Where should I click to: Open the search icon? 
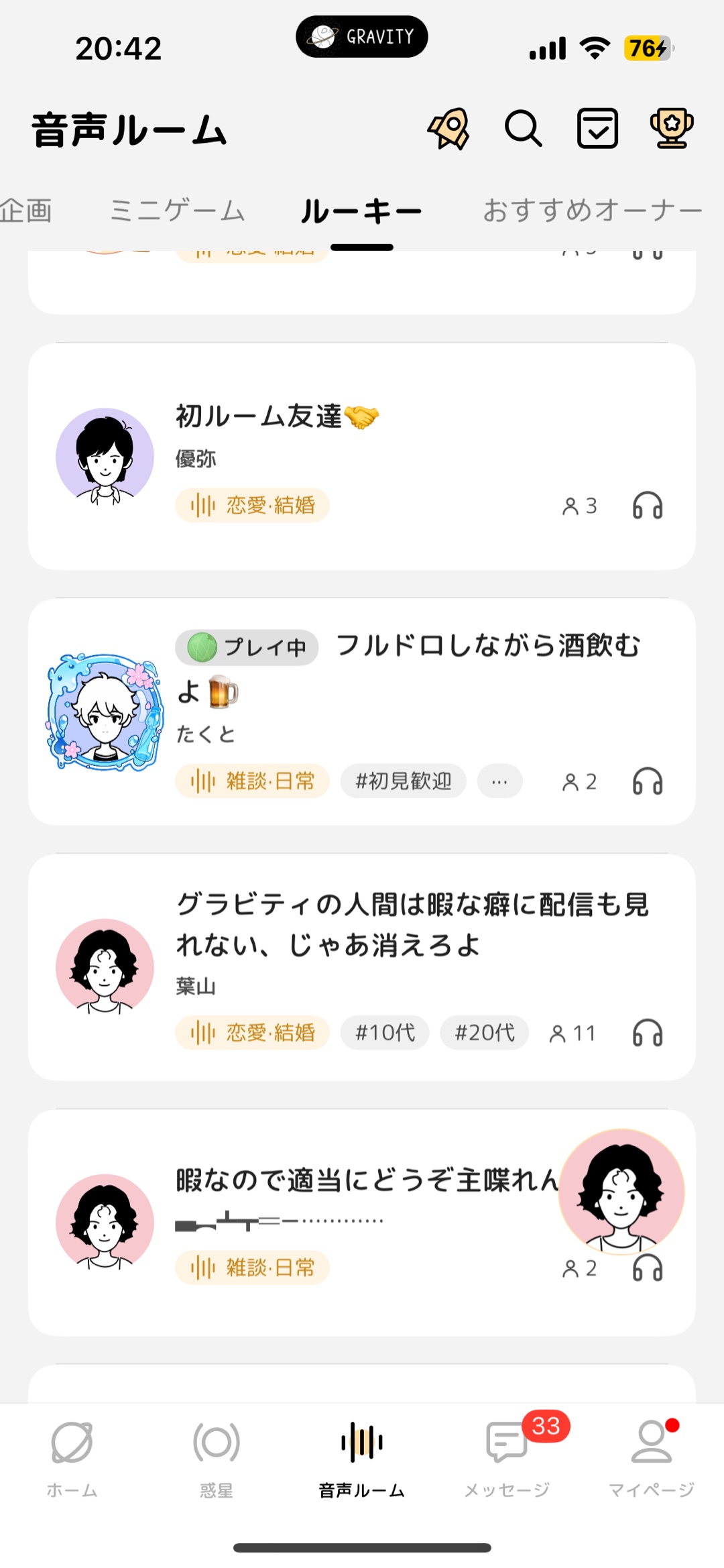522,129
